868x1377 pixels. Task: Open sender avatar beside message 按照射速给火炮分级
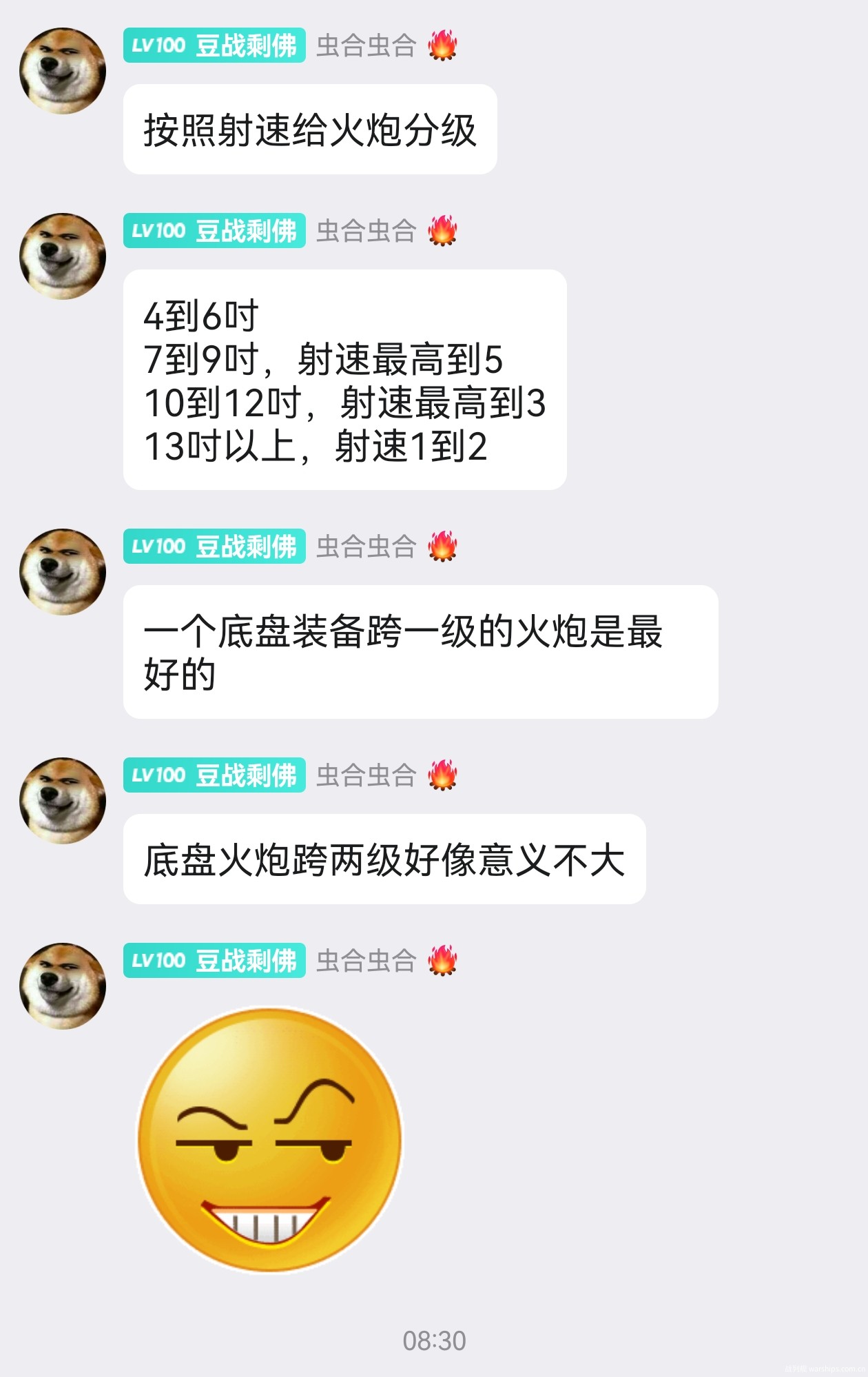[x=63, y=71]
